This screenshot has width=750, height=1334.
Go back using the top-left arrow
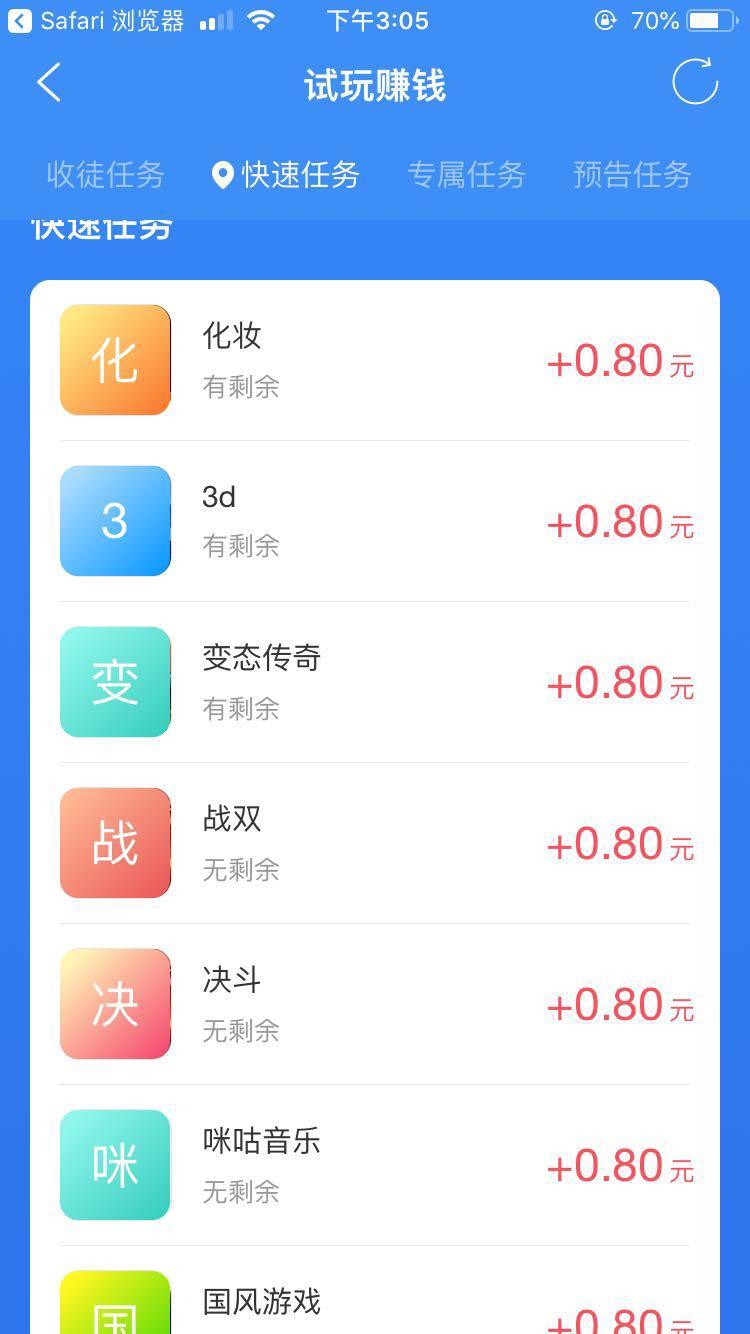coord(49,83)
